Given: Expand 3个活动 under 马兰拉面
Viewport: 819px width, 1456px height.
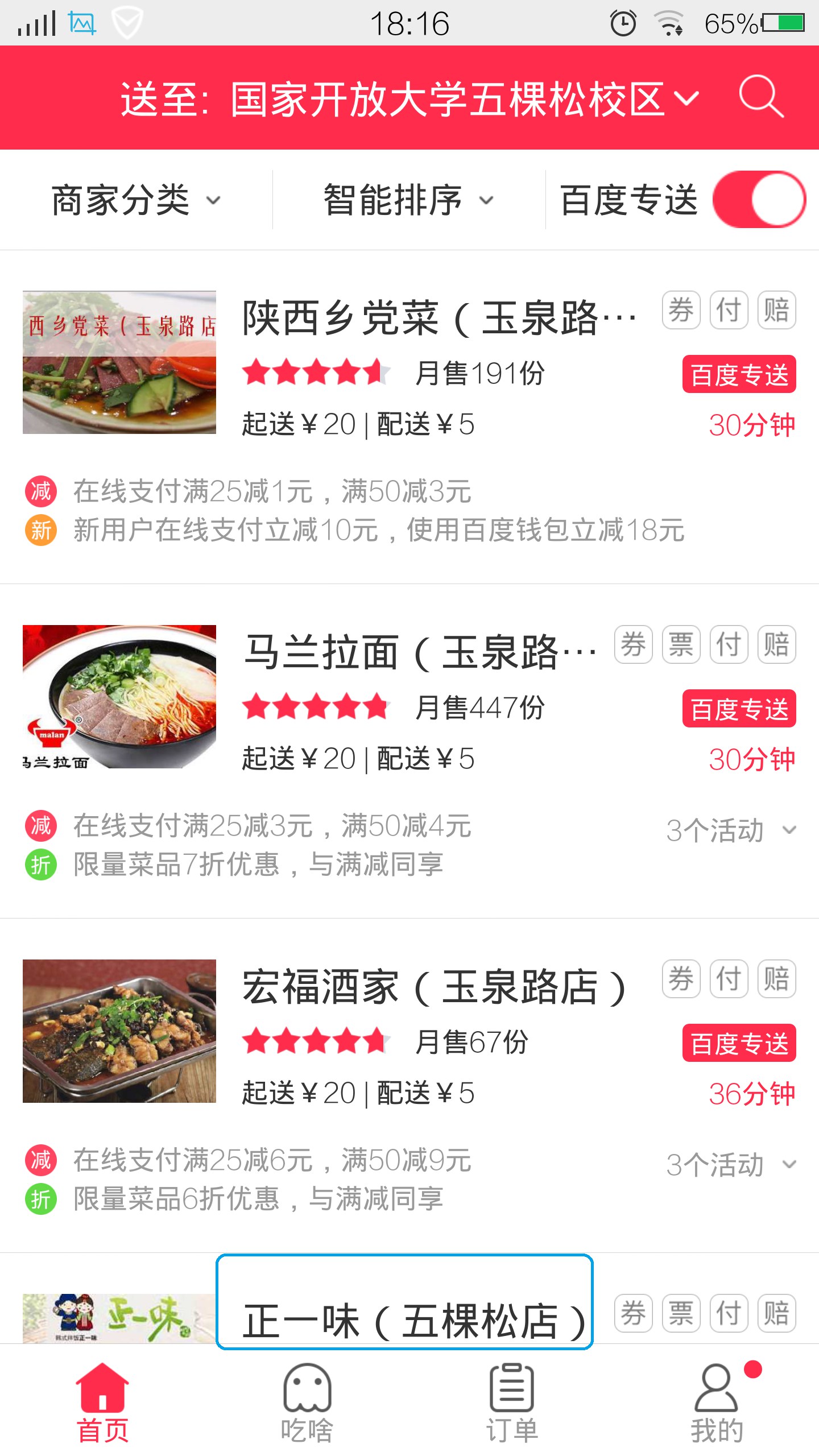Looking at the screenshot, I should (x=730, y=830).
